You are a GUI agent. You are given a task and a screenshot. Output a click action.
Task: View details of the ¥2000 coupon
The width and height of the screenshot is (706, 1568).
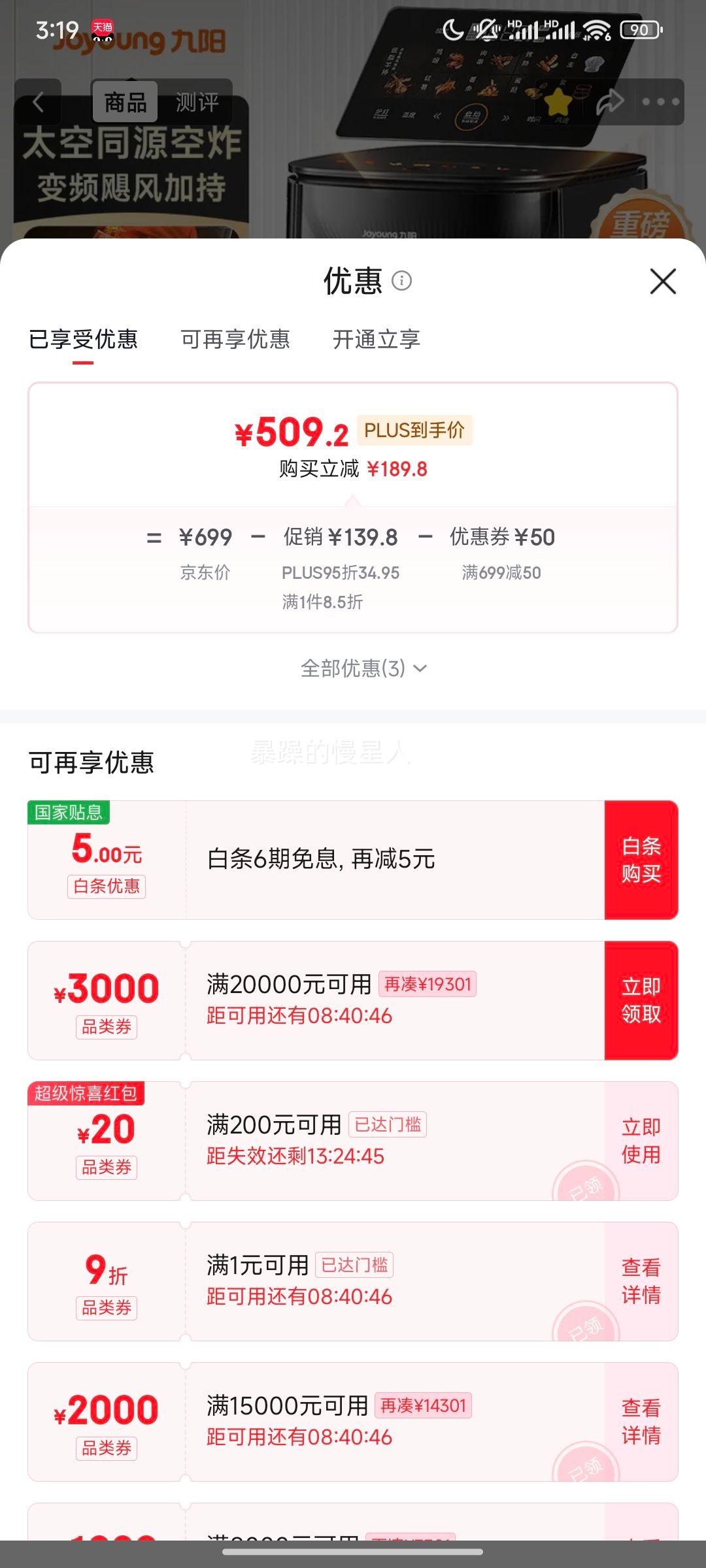click(x=641, y=1422)
